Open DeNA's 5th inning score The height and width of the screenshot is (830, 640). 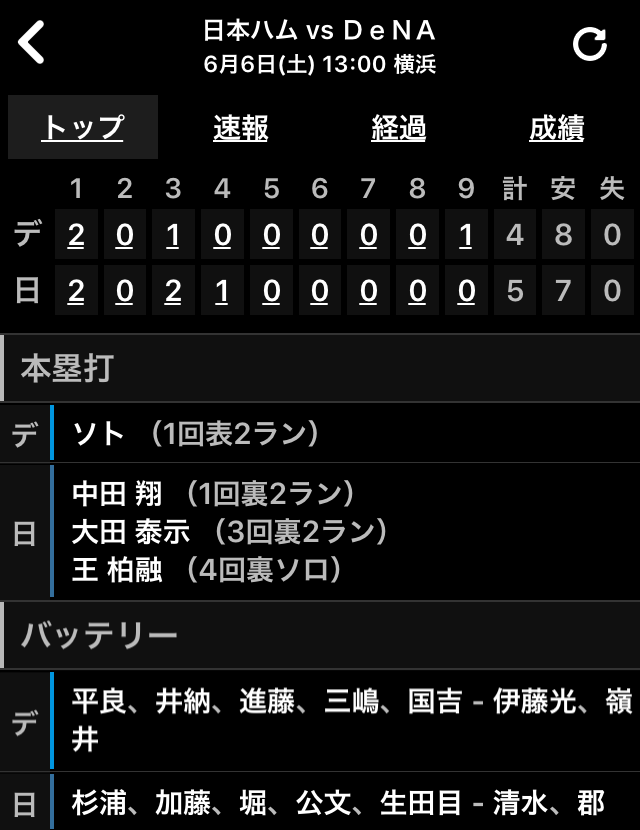click(x=271, y=236)
